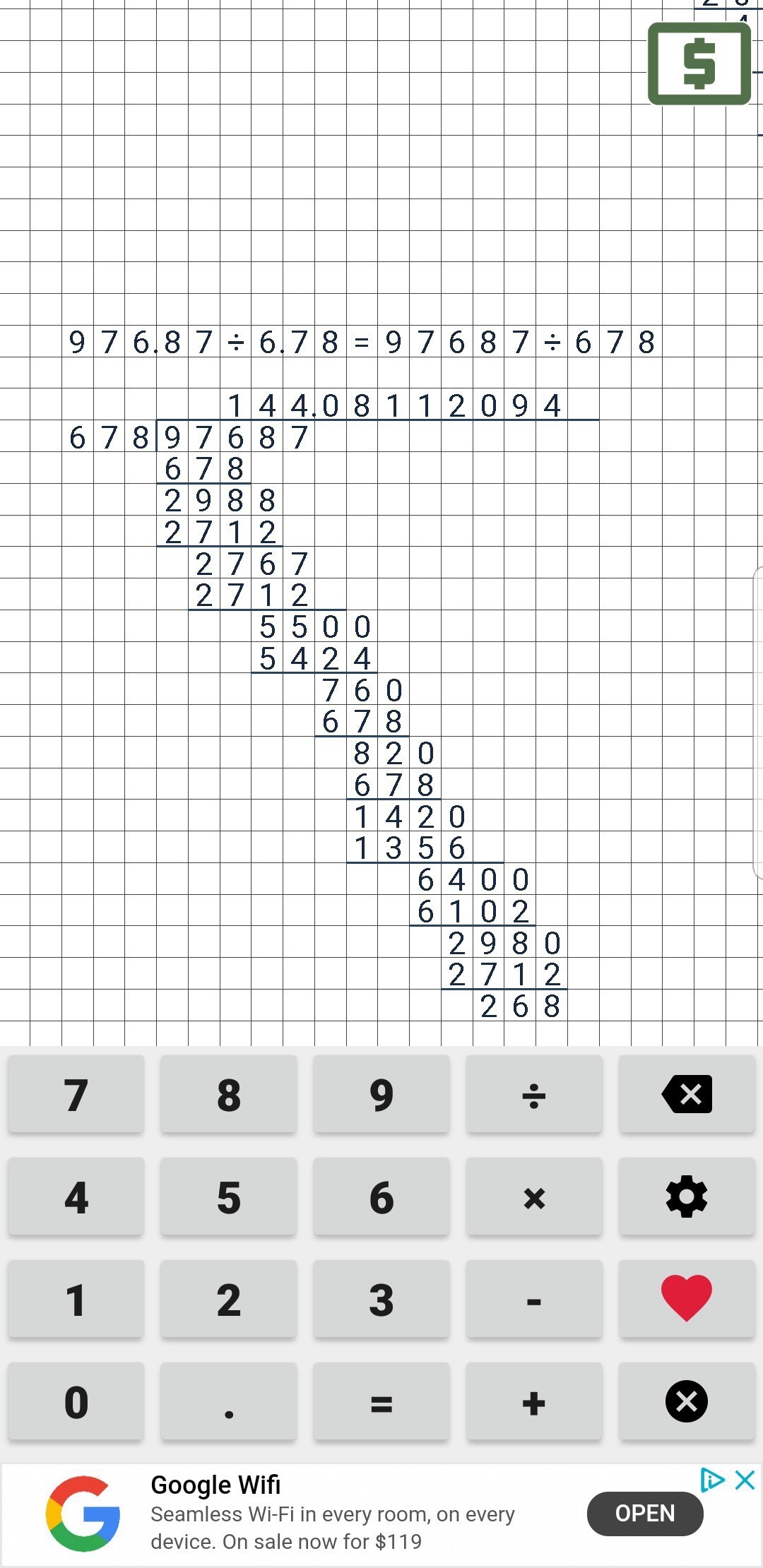Close the Google Wifi ad
Viewport: 763px width, 1568px height.
click(x=745, y=1480)
